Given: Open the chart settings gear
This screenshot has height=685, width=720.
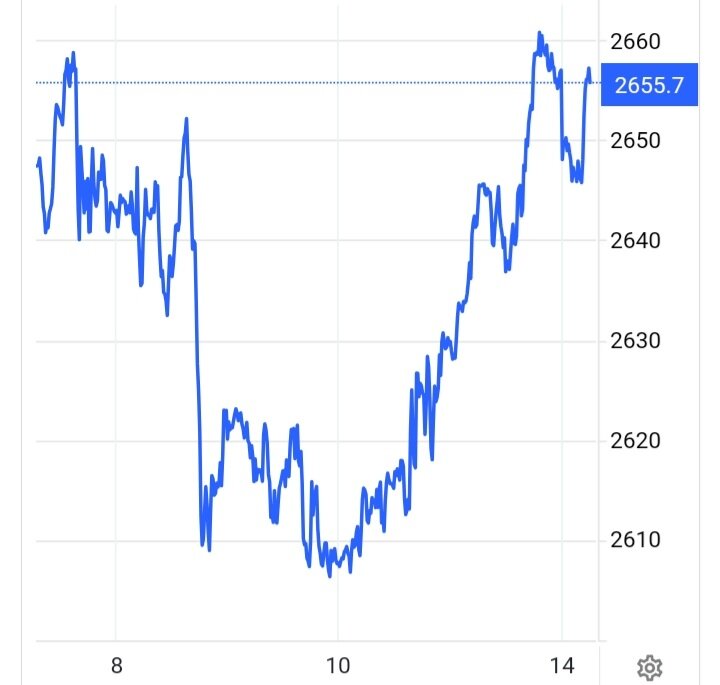Looking at the screenshot, I should click(649, 667).
